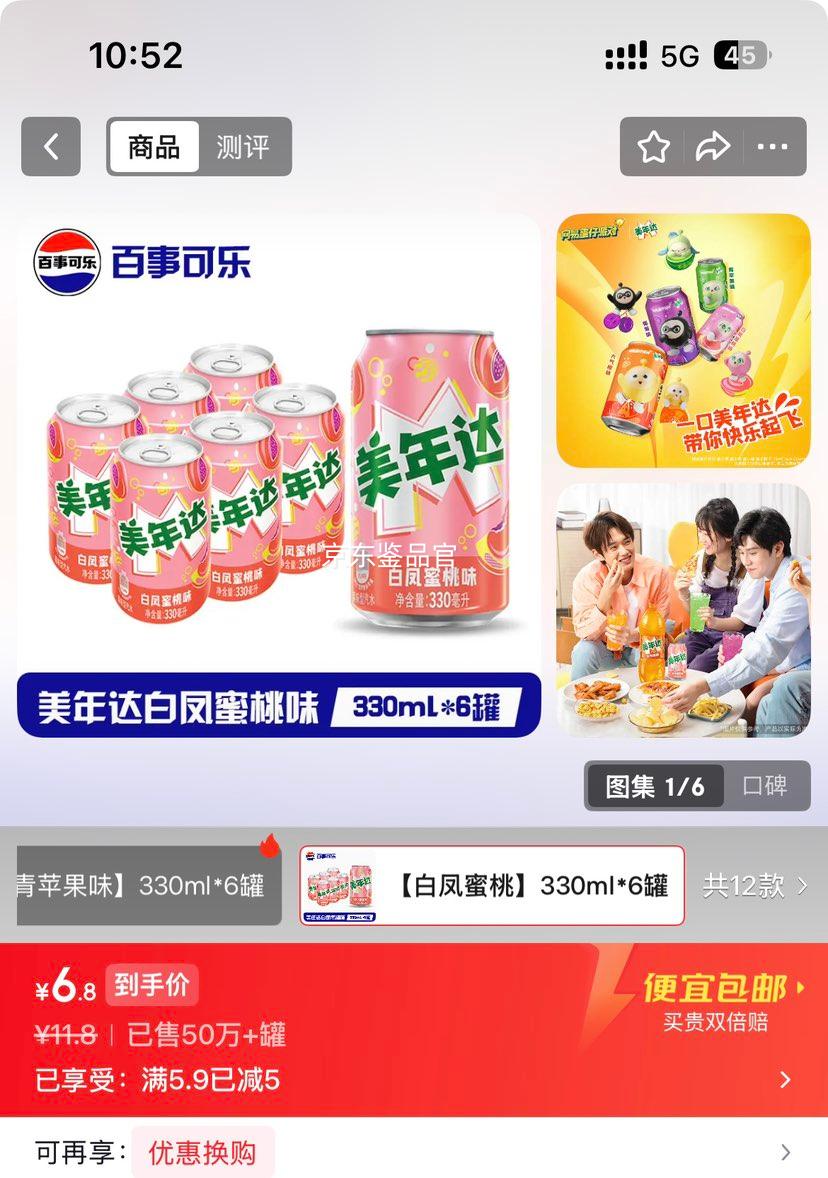The height and width of the screenshot is (1178, 828).
Task: Tap the 优惠换购 link
Action: click(x=203, y=1152)
